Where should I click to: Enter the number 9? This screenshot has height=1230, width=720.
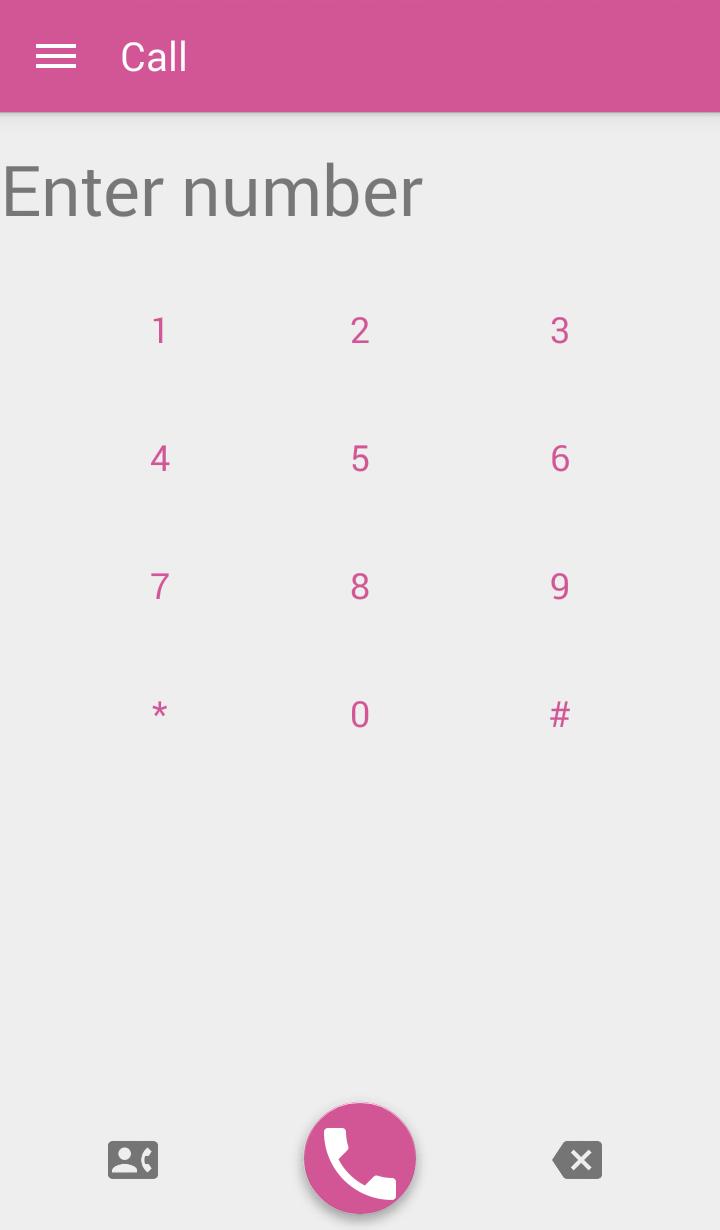tap(560, 587)
